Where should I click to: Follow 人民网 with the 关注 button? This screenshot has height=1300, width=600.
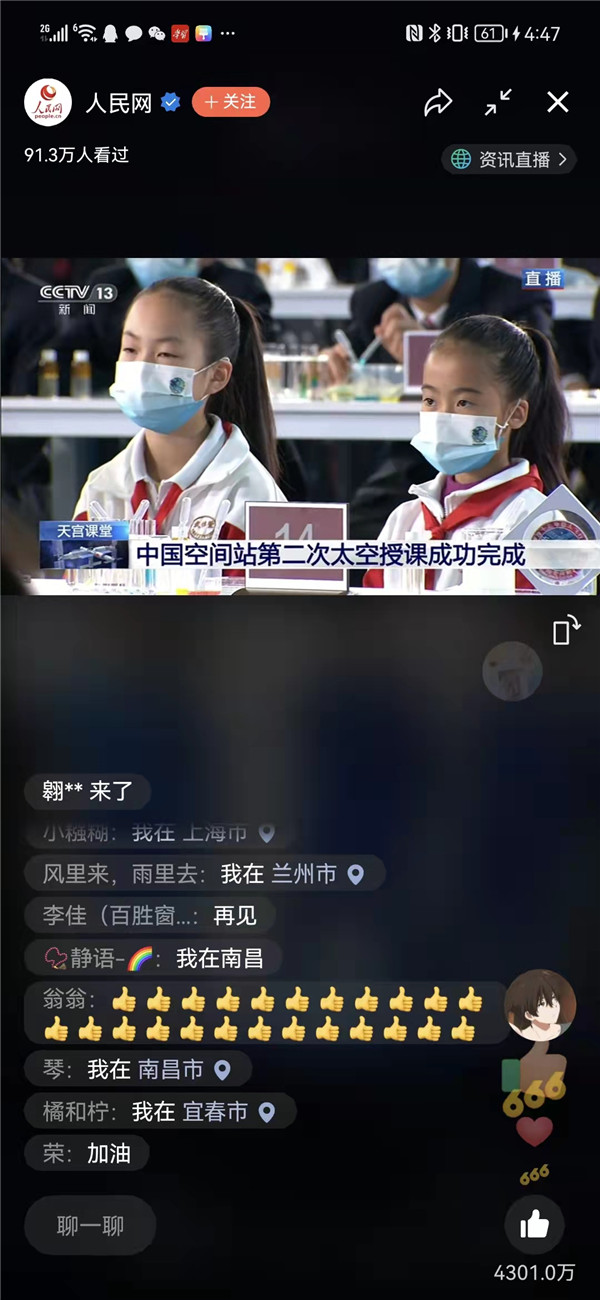pyautogui.click(x=231, y=102)
